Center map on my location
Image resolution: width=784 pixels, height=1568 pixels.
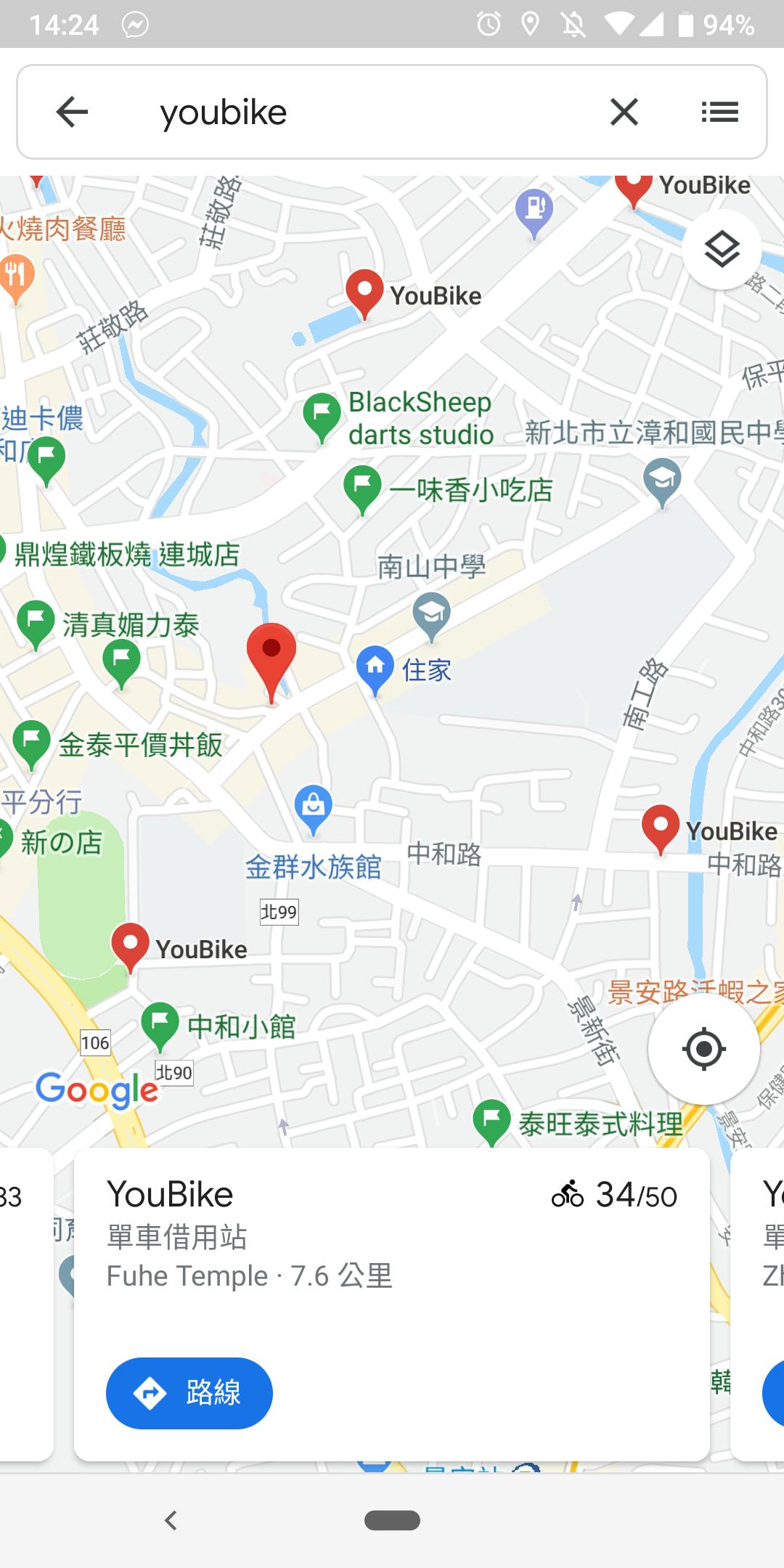pyautogui.click(x=703, y=1049)
